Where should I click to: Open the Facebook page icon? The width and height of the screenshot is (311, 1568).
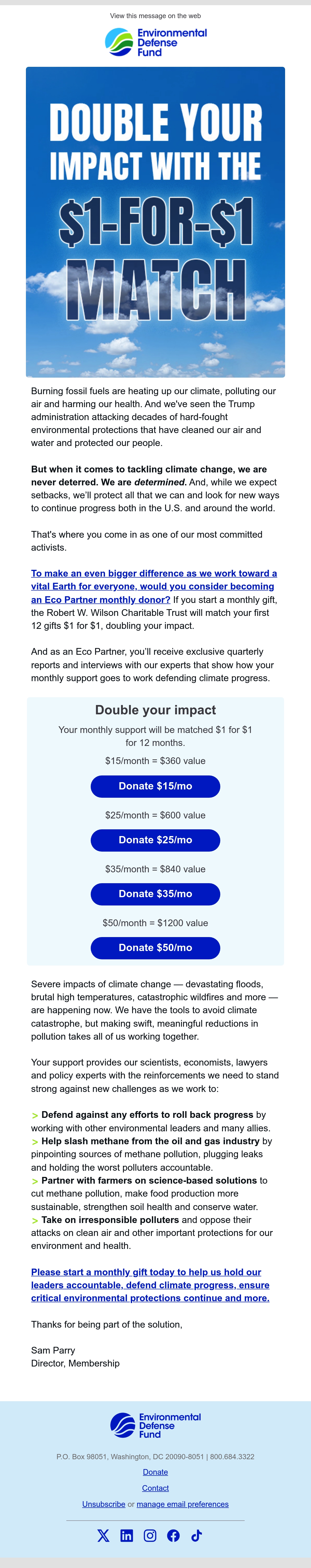coord(173,1536)
